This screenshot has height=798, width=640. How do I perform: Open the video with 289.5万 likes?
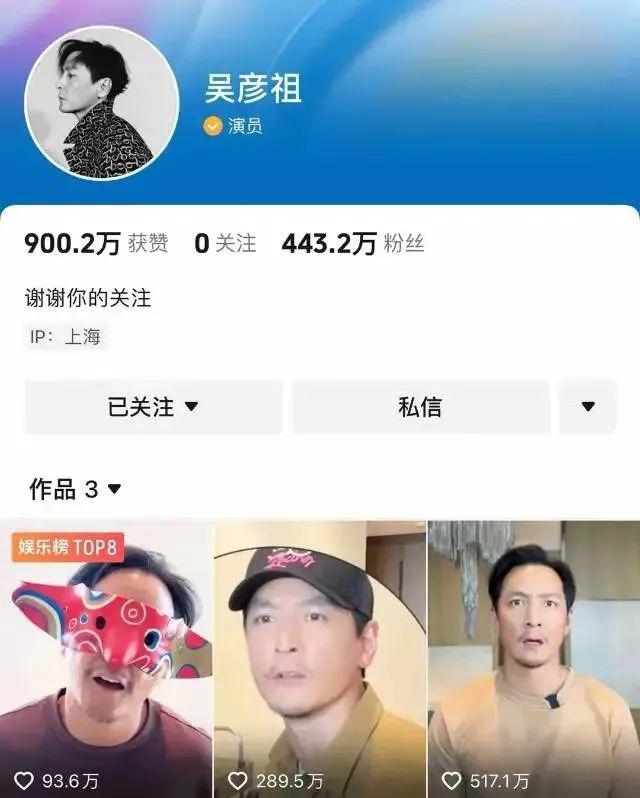coord(319,660)
